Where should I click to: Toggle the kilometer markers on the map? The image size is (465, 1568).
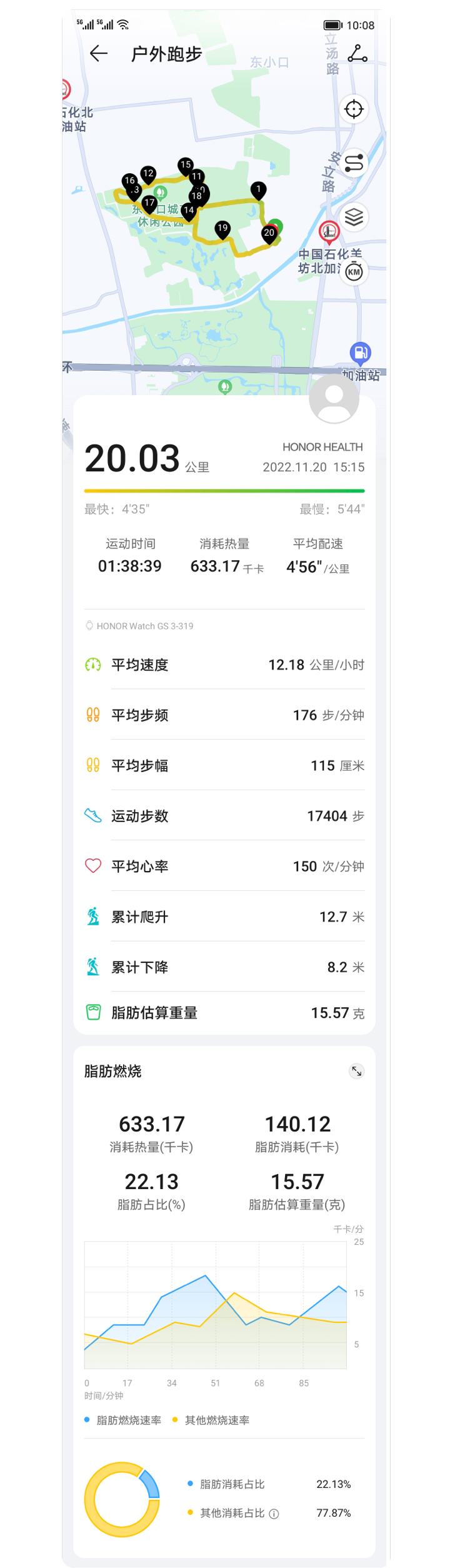354,271
